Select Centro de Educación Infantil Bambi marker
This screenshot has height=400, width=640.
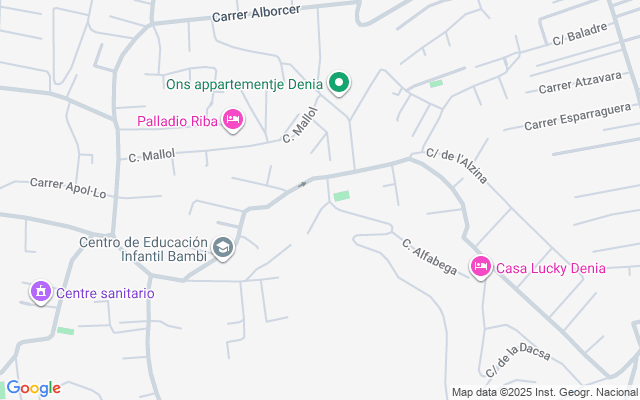coord(223,248)
